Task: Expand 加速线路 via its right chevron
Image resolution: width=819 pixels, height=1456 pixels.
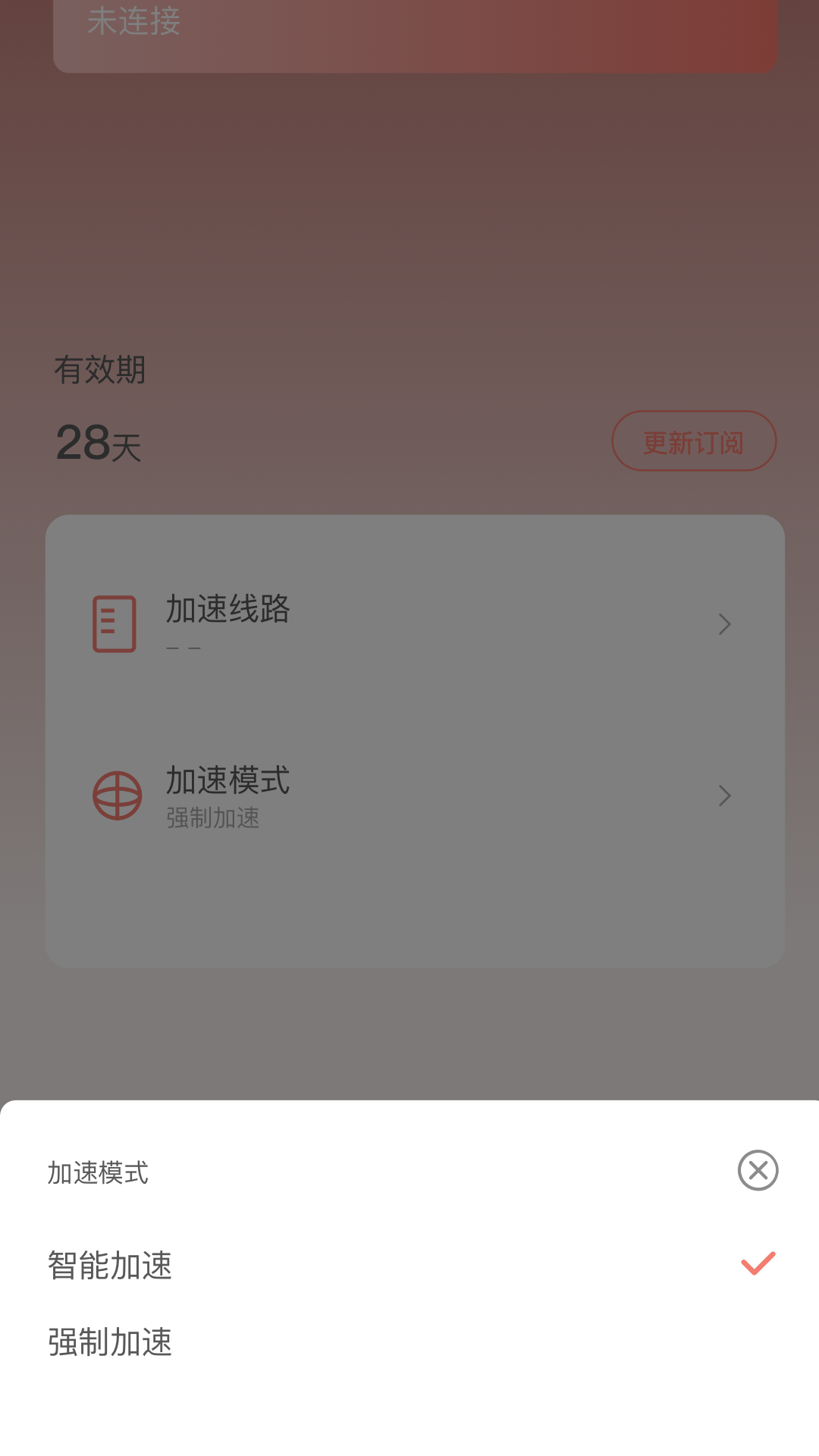Action: (725, 624)
